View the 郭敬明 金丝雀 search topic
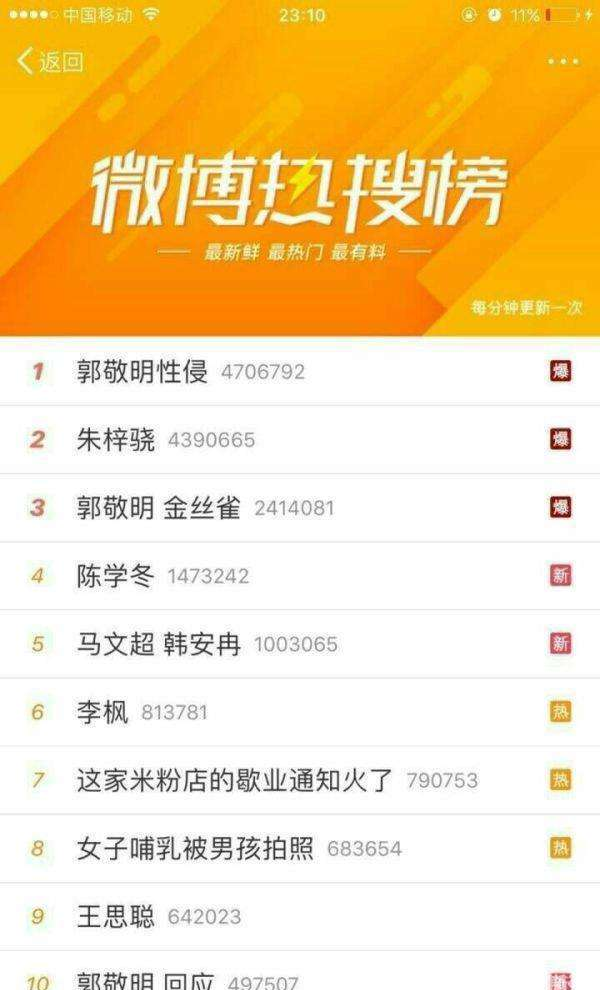The width and height of the screenshot is (600, 990). [300, 508]
